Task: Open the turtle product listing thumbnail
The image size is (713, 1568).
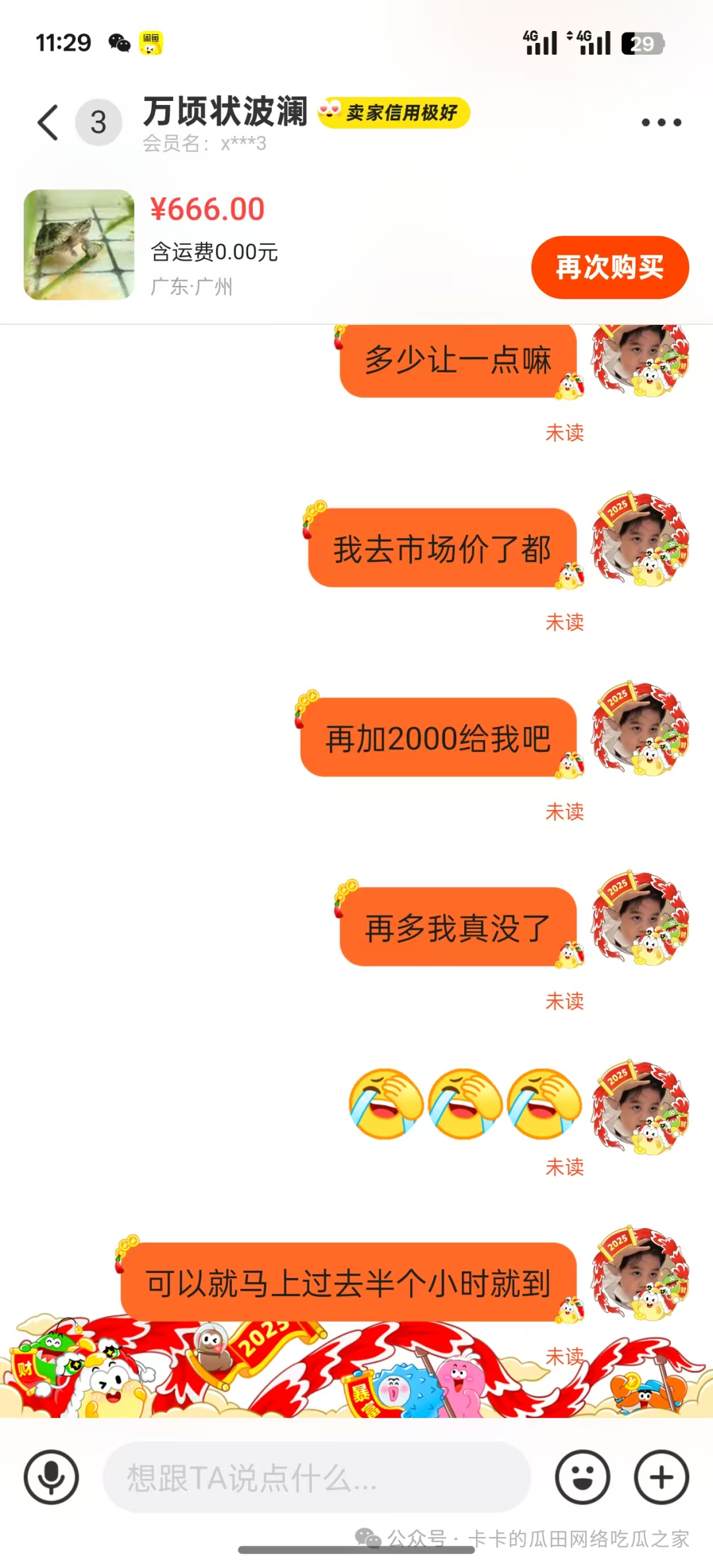Action: point(79,245)
